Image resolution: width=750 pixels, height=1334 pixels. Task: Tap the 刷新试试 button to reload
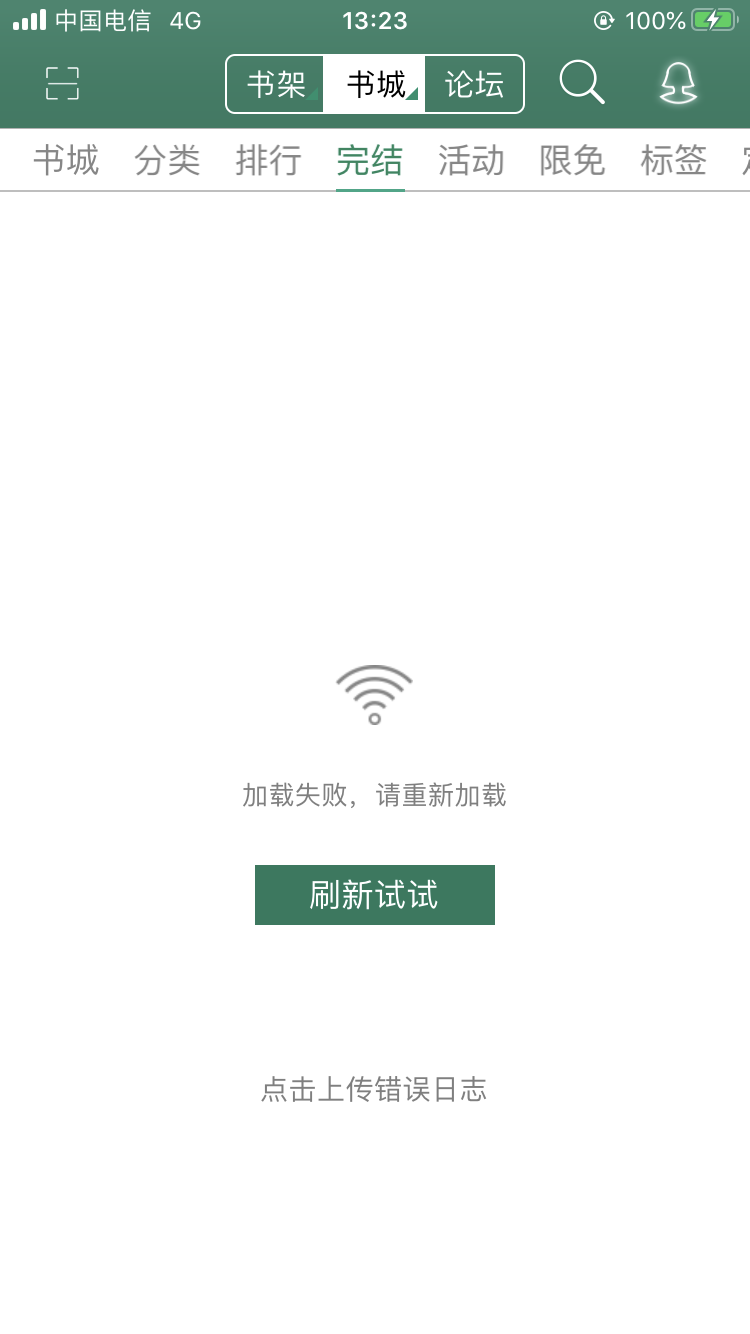tap(375, 895)
